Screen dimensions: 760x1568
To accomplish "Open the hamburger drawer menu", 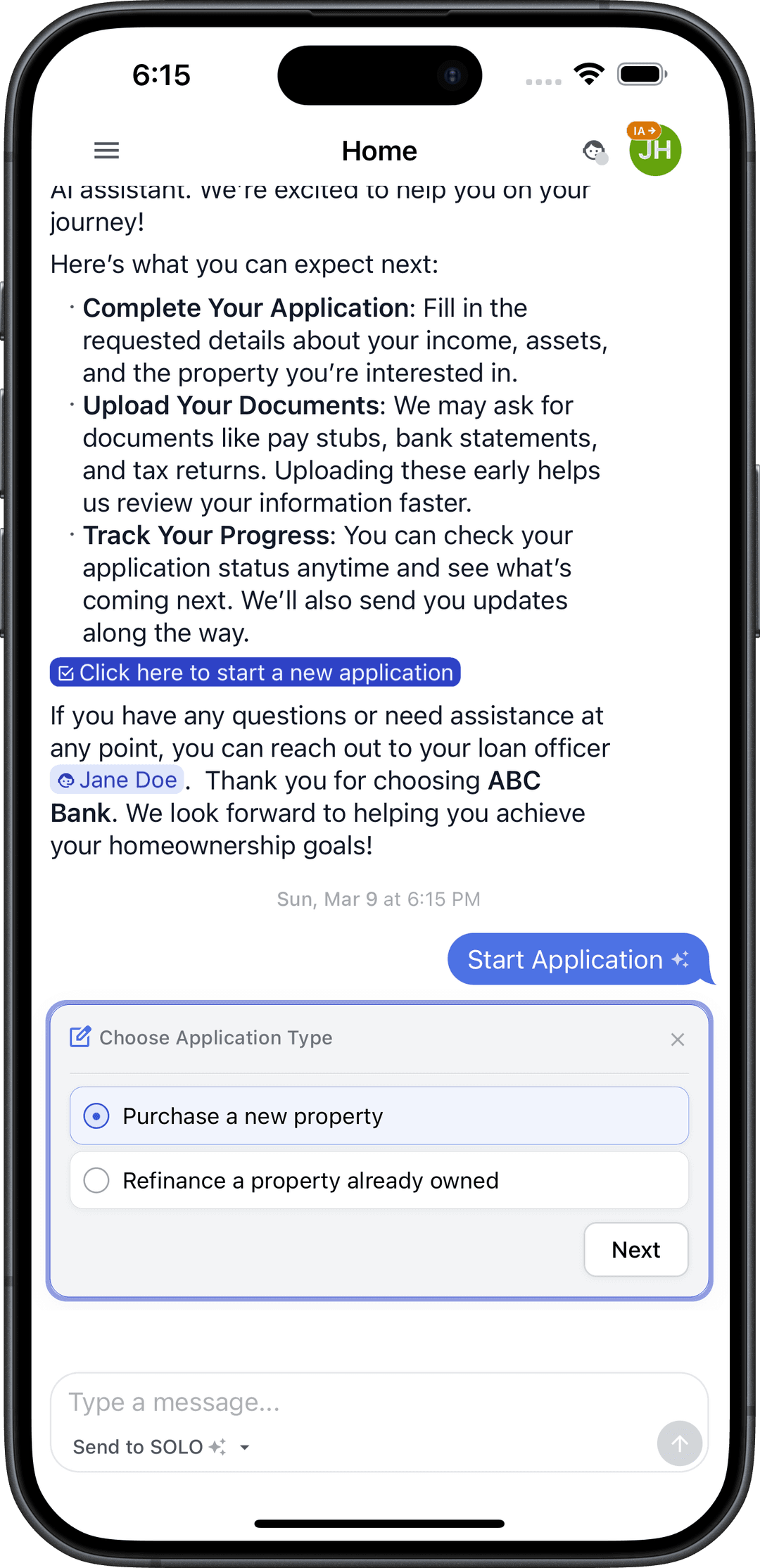I will 106,151.
